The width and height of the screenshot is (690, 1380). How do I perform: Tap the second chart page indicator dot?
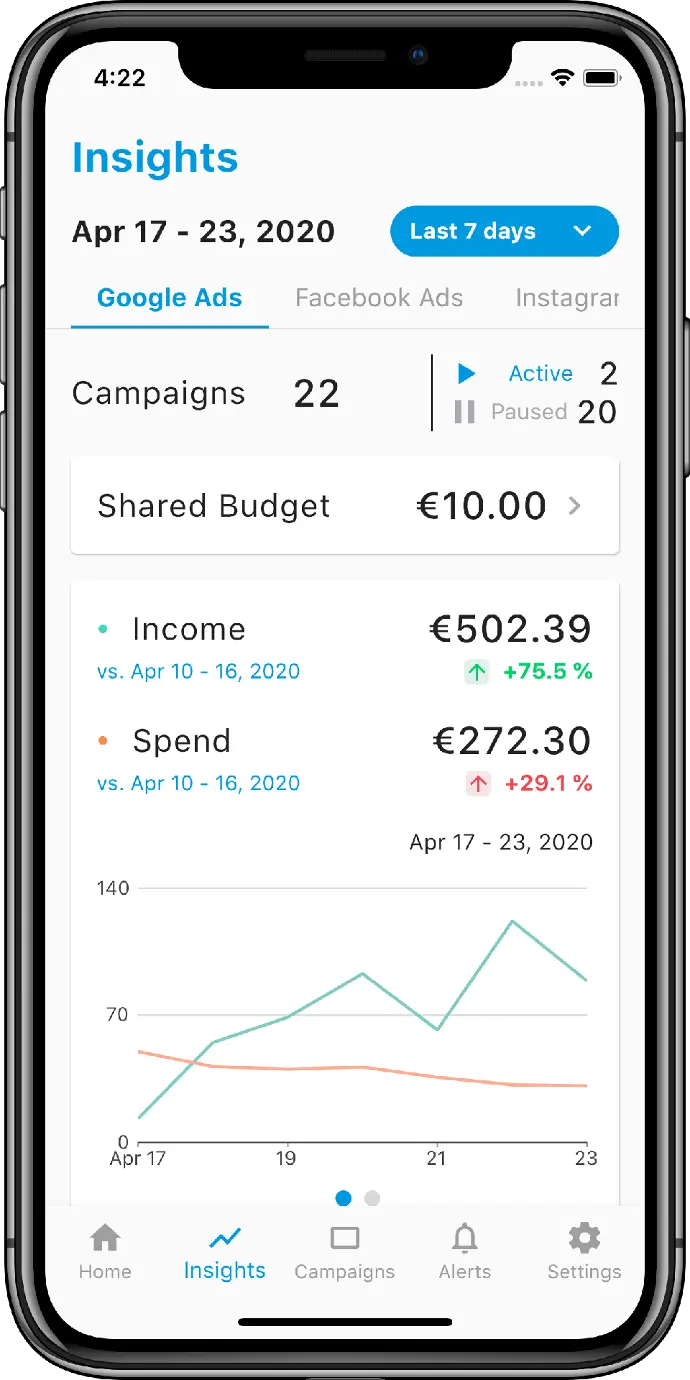click(372, 1198)
